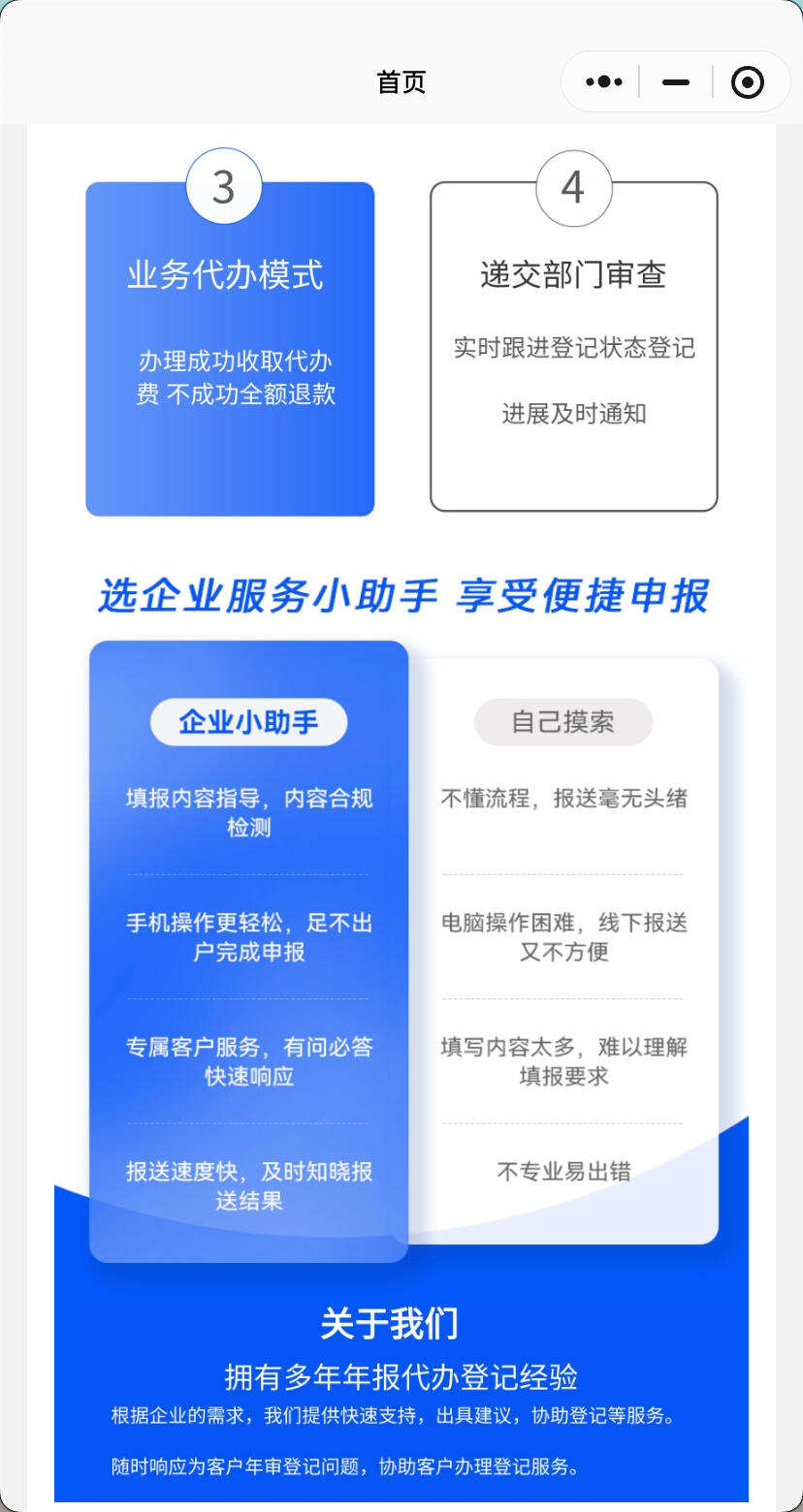Click the 首页 page title
This screenshot has width=803, height=1512.
[401, 83]
